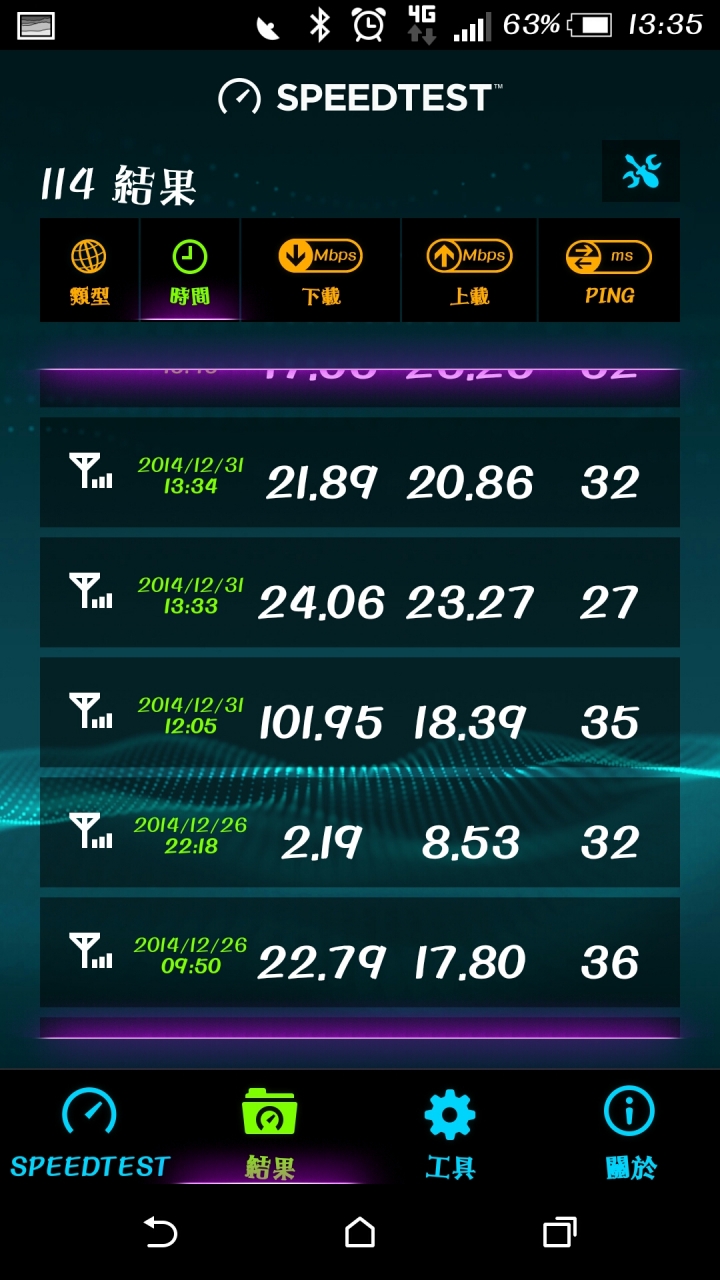The image size is (720, 1280).
Task: Sort results by 下載 speed
Action: coord(320,271)
